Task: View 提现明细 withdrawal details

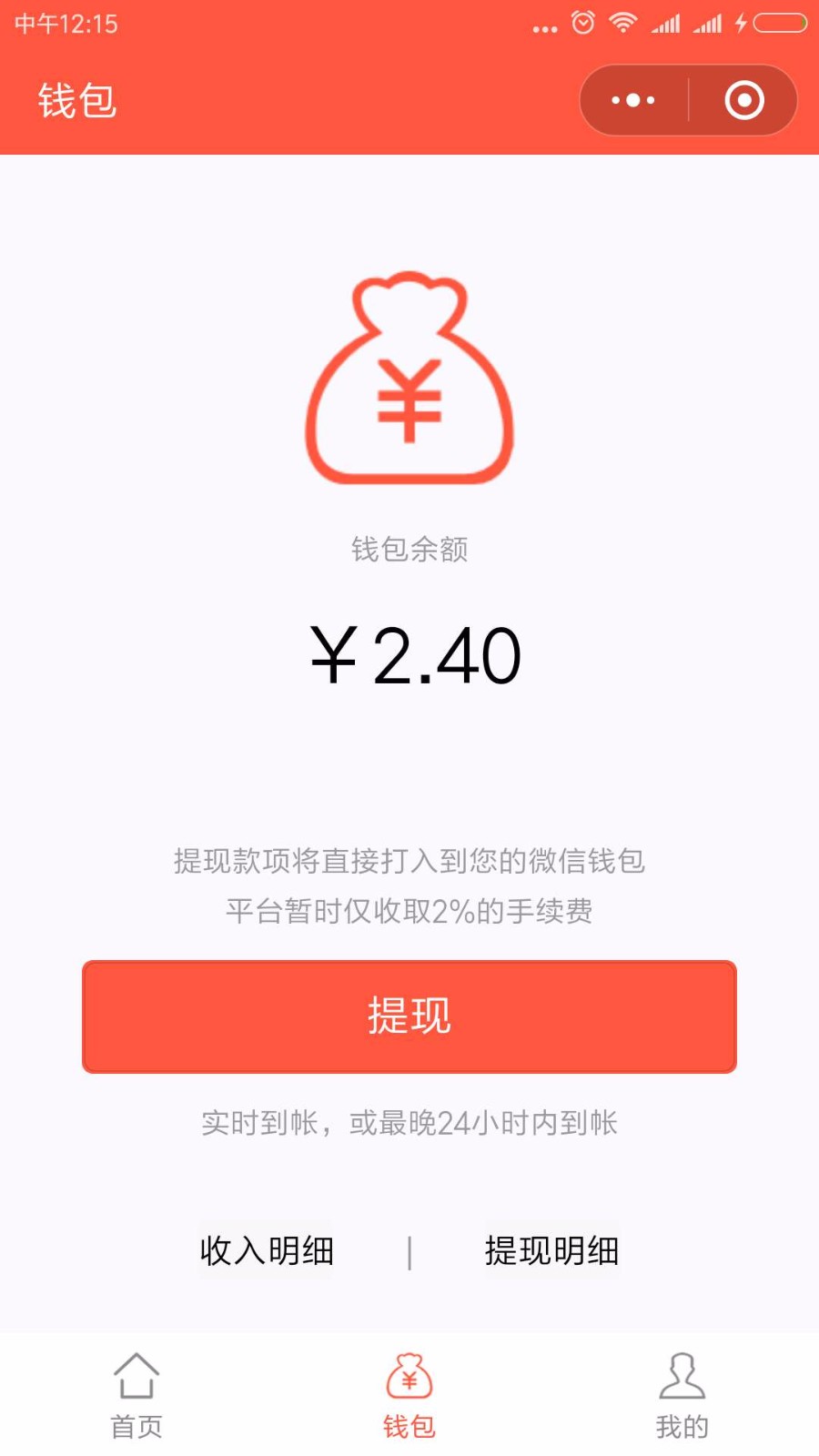Action: tap(551, 1250)
